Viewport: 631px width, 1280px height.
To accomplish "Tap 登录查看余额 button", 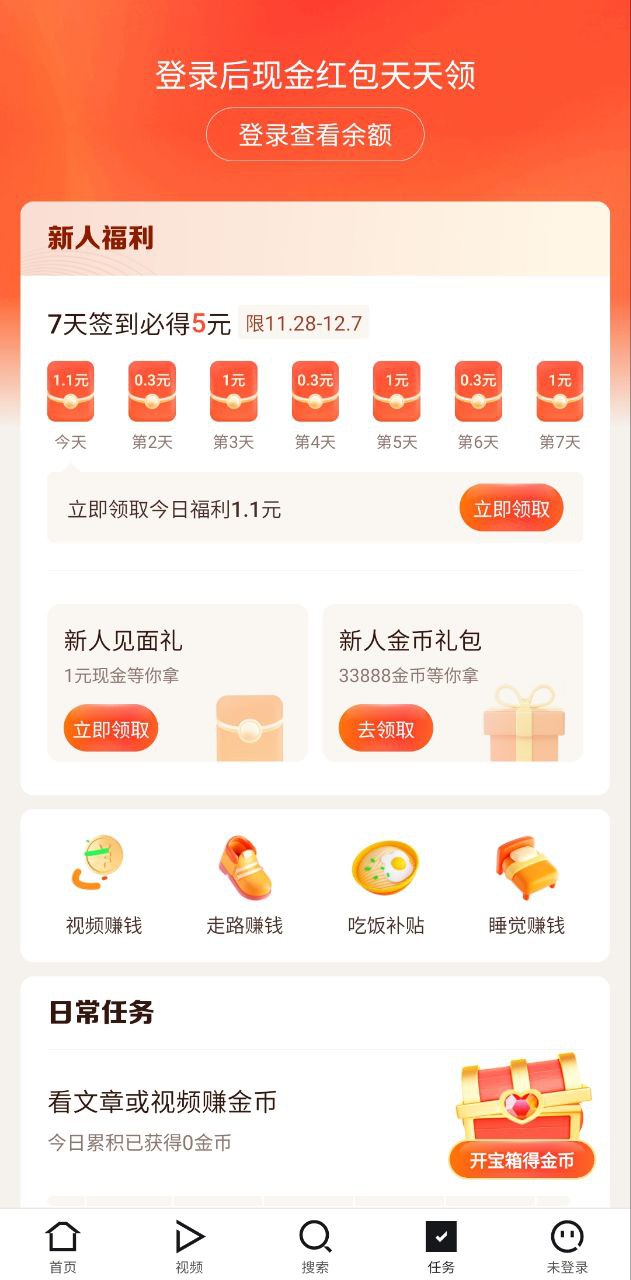I will point(315,134).
